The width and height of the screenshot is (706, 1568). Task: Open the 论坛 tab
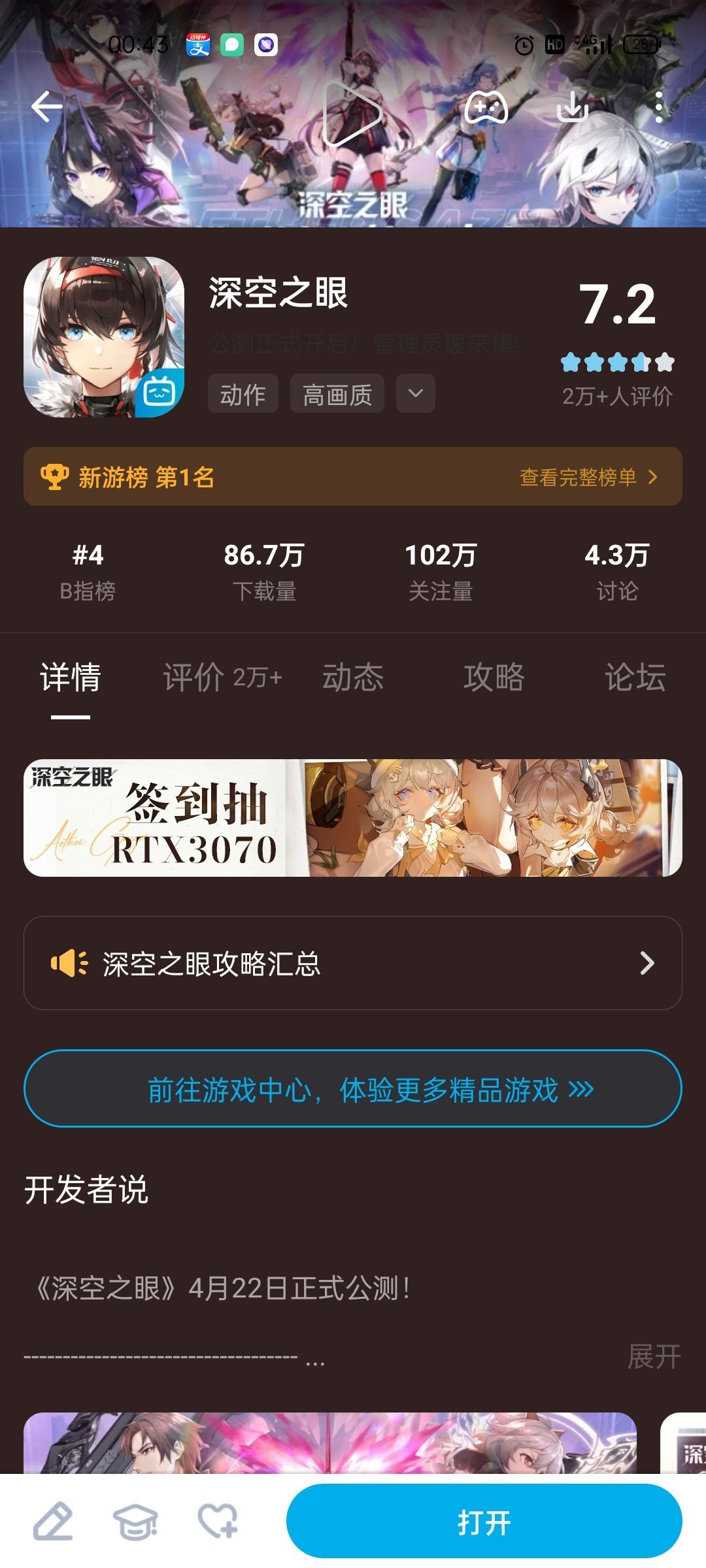(x=635, y=678)
